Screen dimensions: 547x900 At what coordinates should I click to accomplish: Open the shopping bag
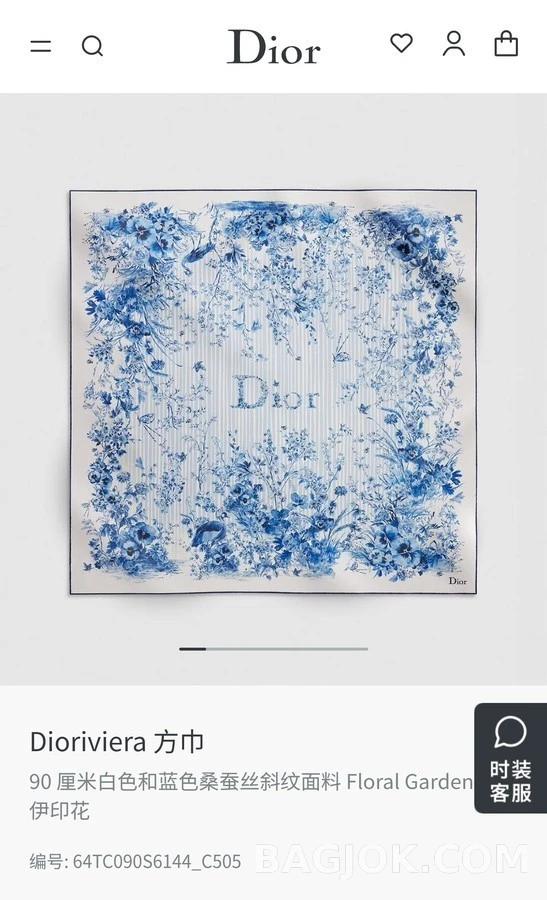tap(506, 44)
